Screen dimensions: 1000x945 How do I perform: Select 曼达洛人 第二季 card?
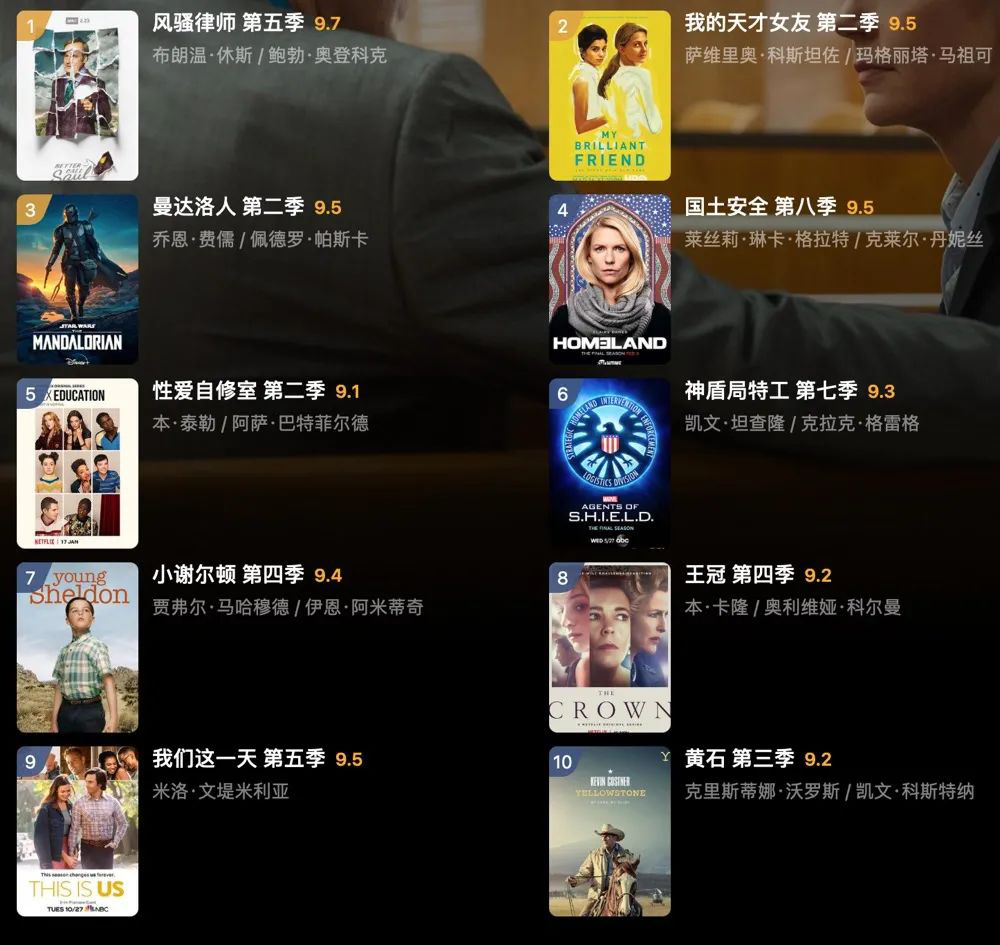pyautogui.click(x=78, y=279)
